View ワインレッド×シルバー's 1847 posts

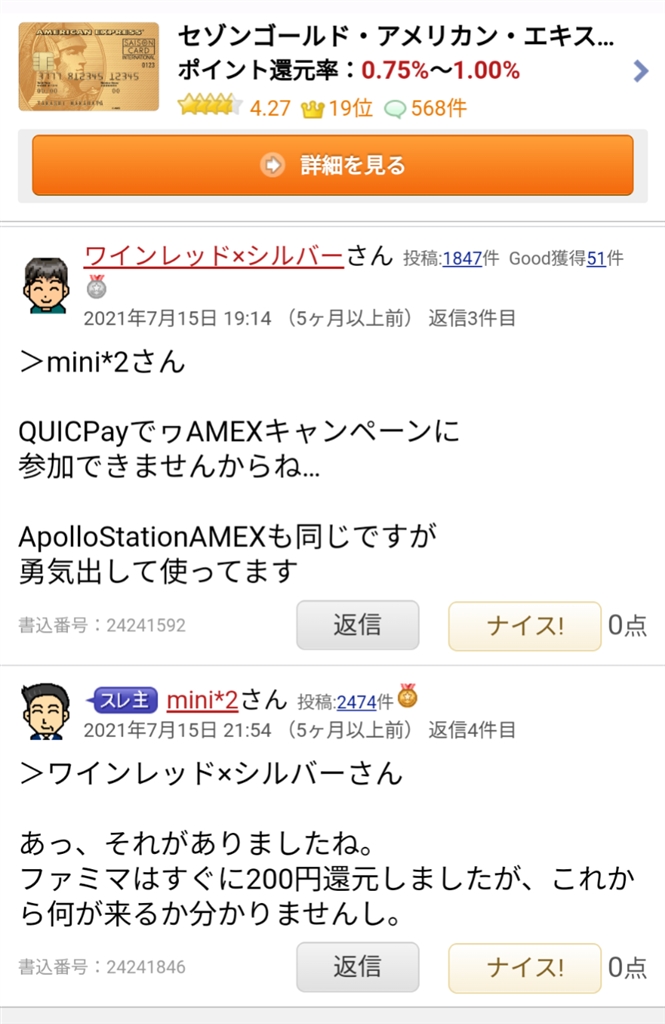pos(461,259)
